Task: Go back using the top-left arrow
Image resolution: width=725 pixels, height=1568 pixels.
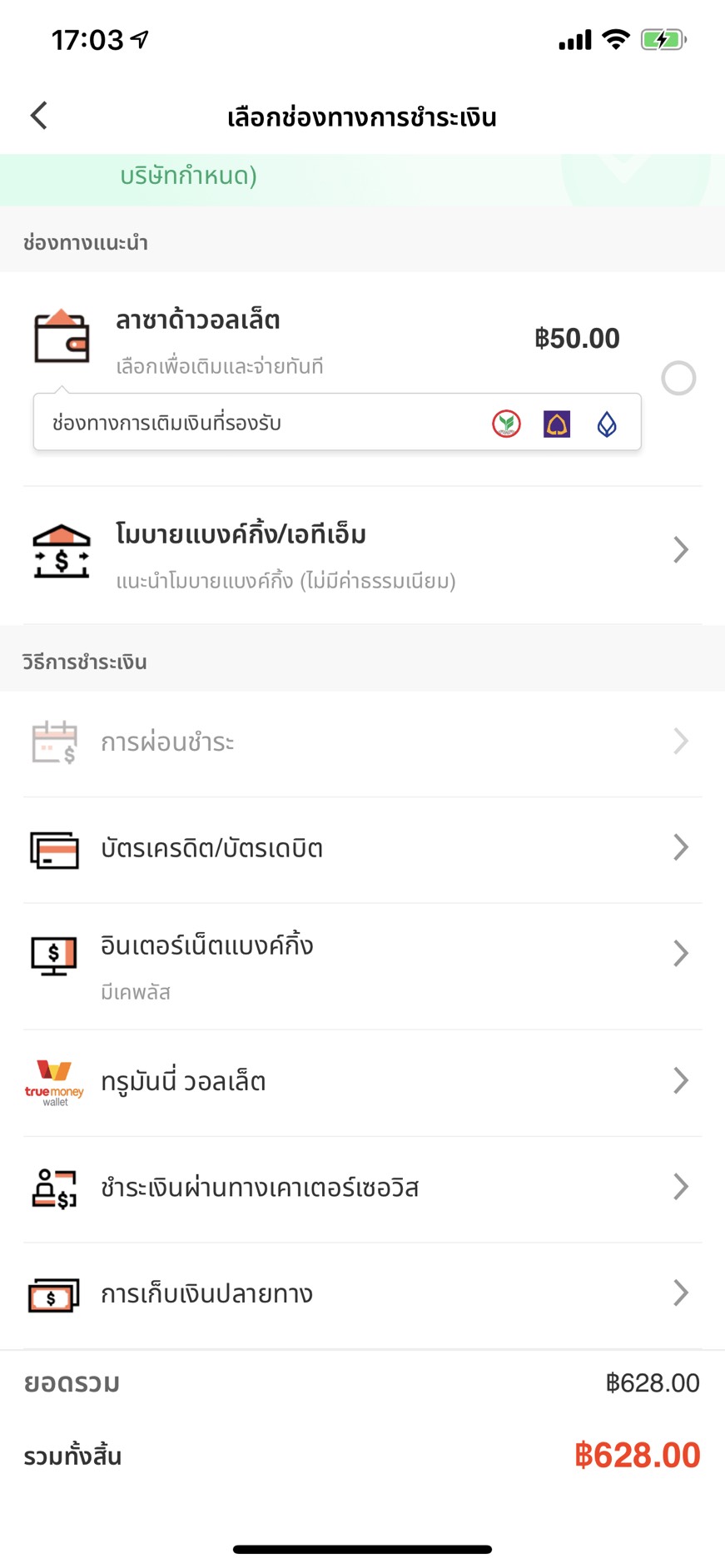Action: click(x=39, y=116)
